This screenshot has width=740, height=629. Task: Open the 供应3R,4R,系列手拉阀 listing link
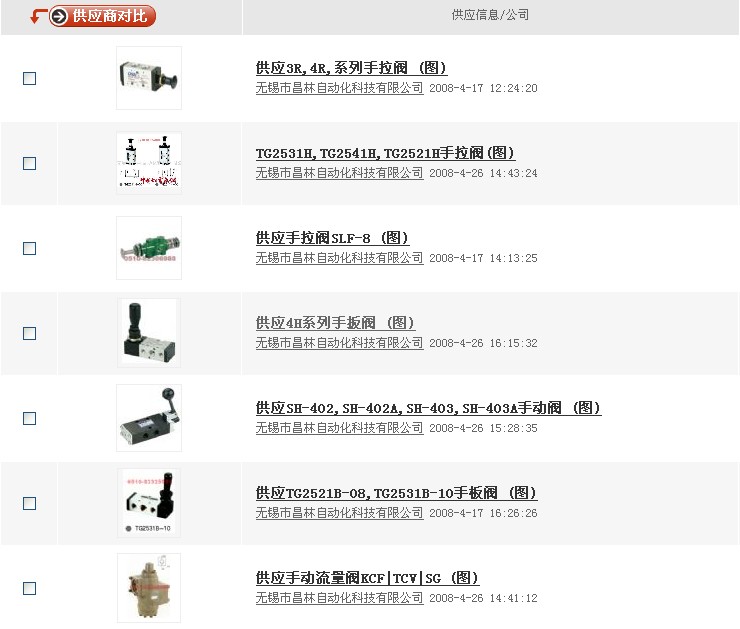(x=351, y=68)
